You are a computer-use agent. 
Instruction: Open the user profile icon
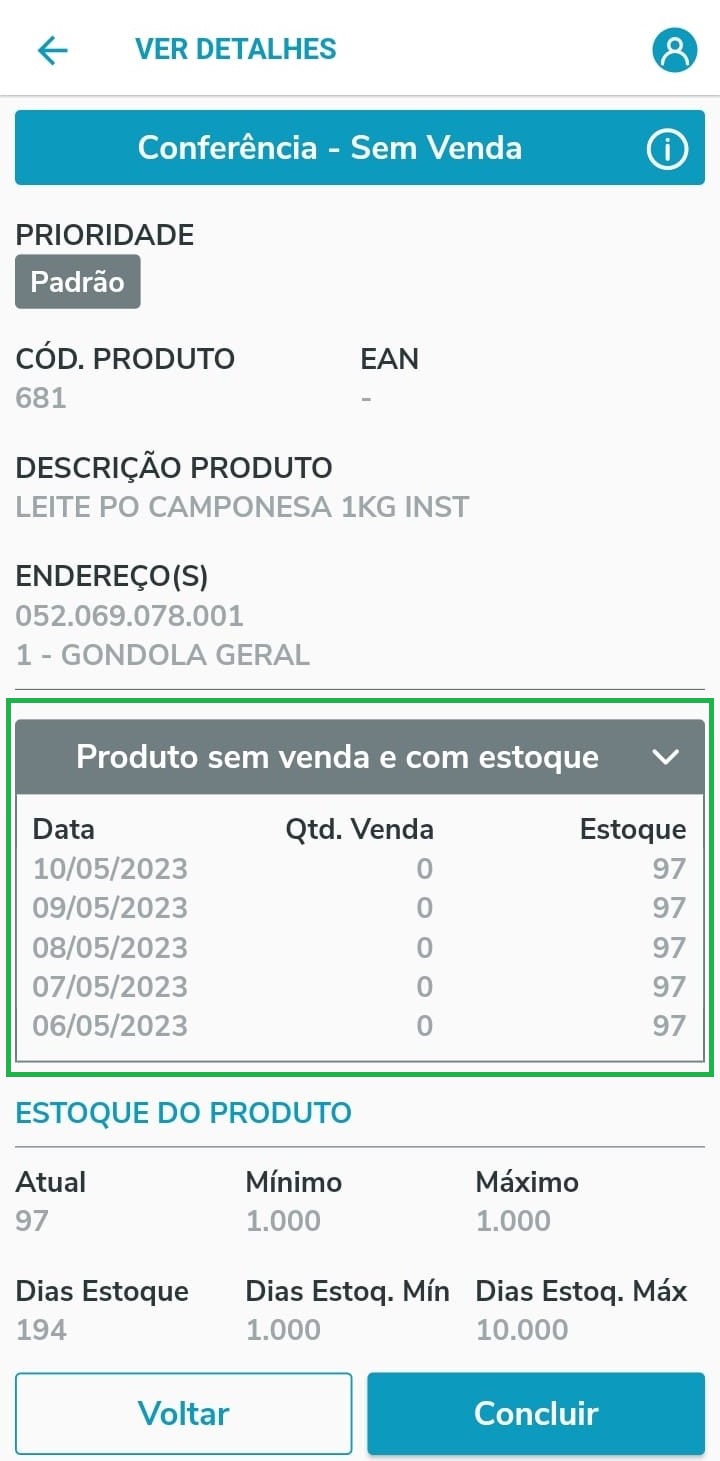[674, 50]
